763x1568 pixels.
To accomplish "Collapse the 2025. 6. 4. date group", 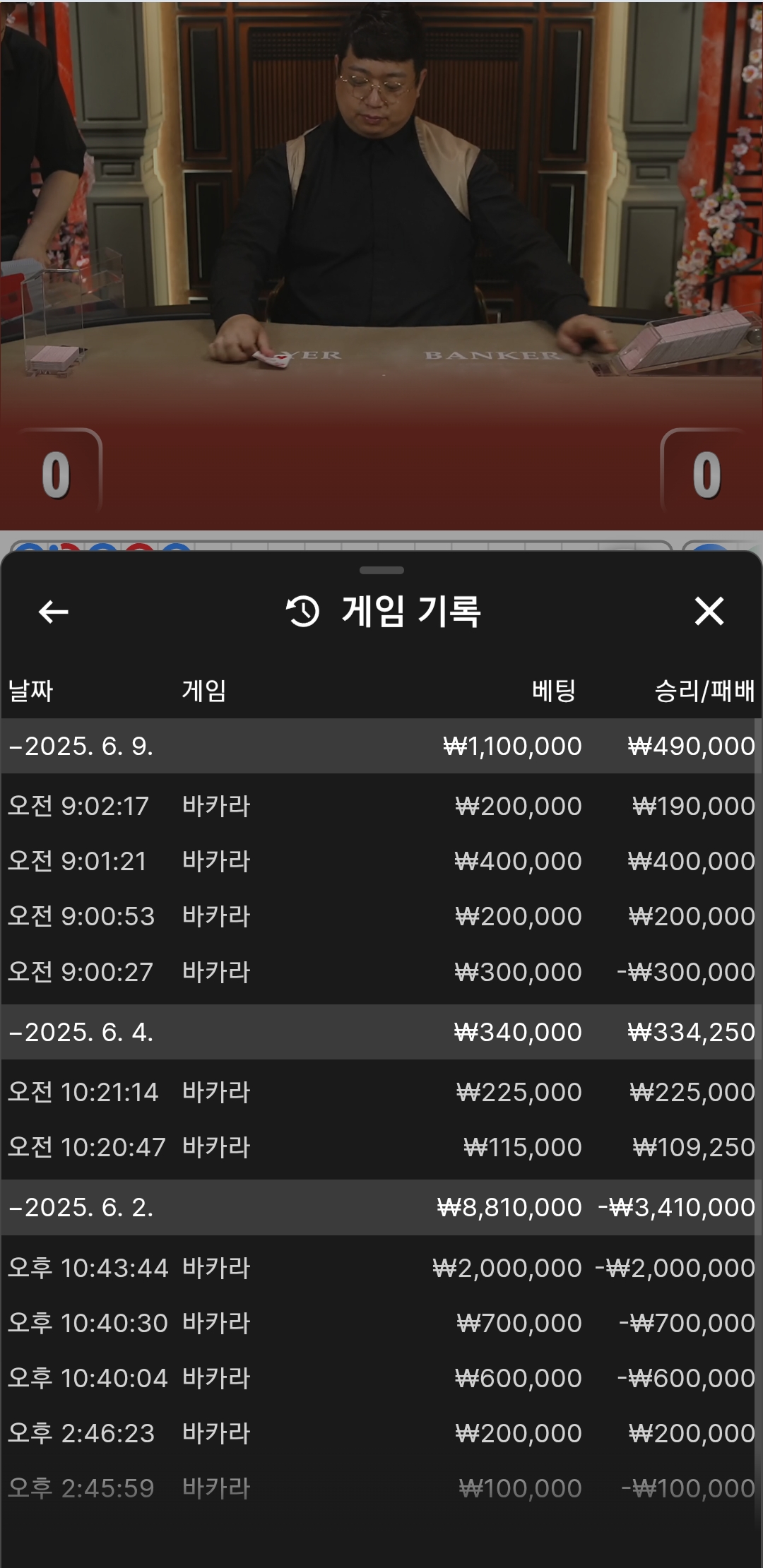I will click(379, 1032).
